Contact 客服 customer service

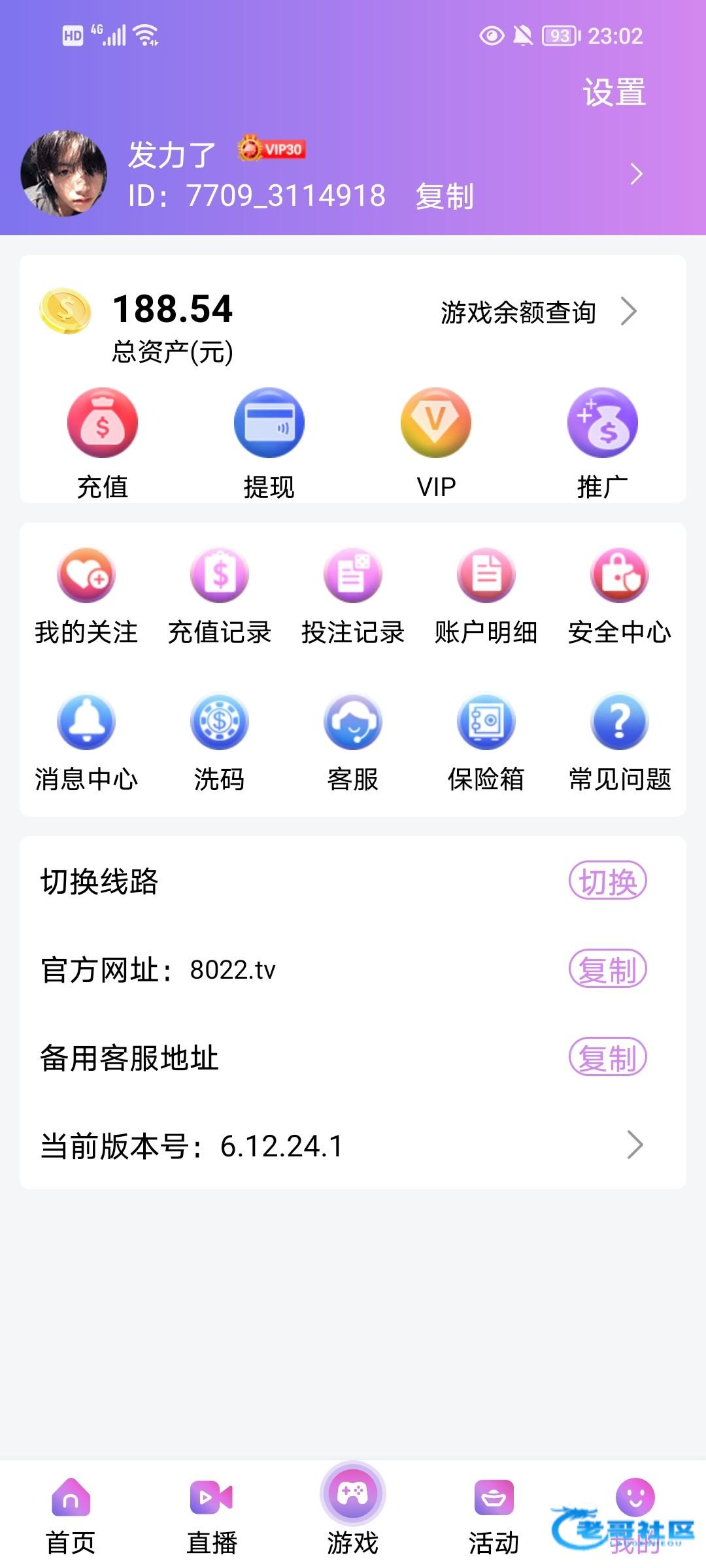click(x=353, y=743)
